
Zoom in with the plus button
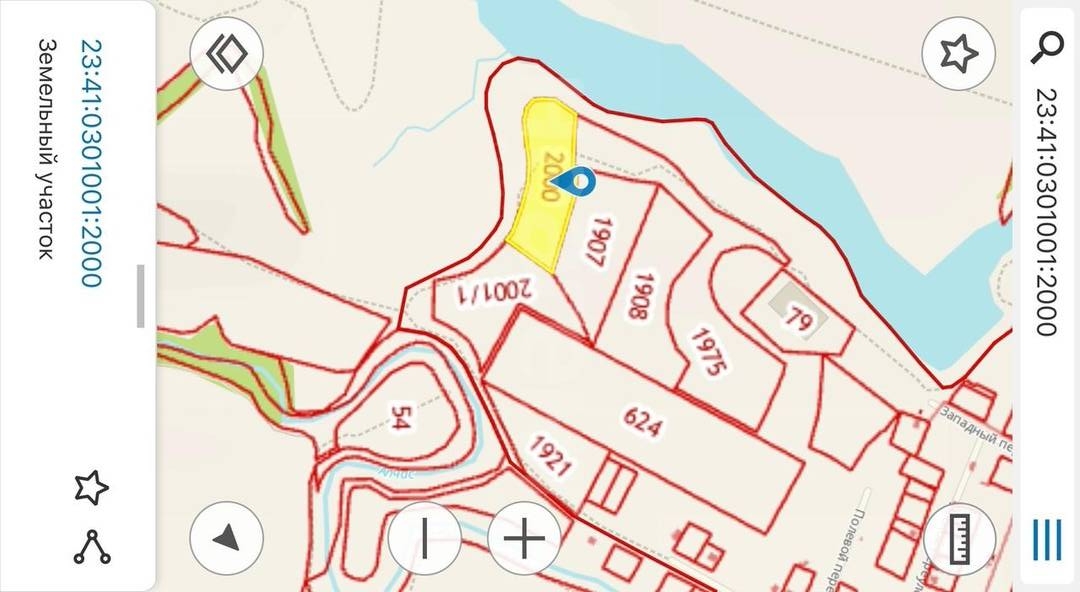click(524, 538)
